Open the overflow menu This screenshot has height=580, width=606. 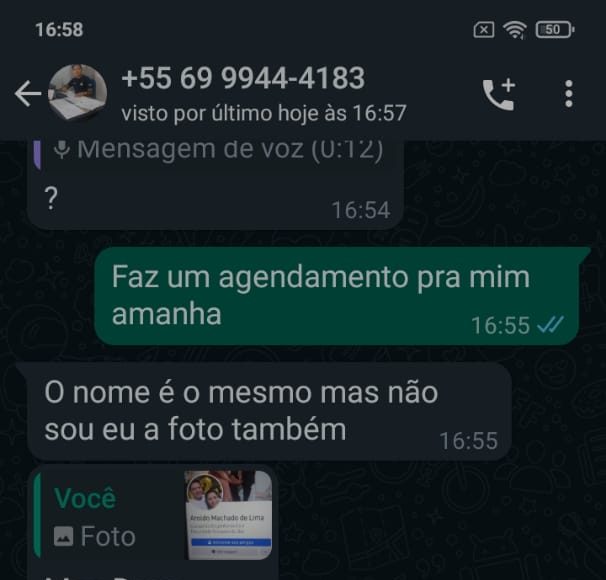(x=568, y=94)
